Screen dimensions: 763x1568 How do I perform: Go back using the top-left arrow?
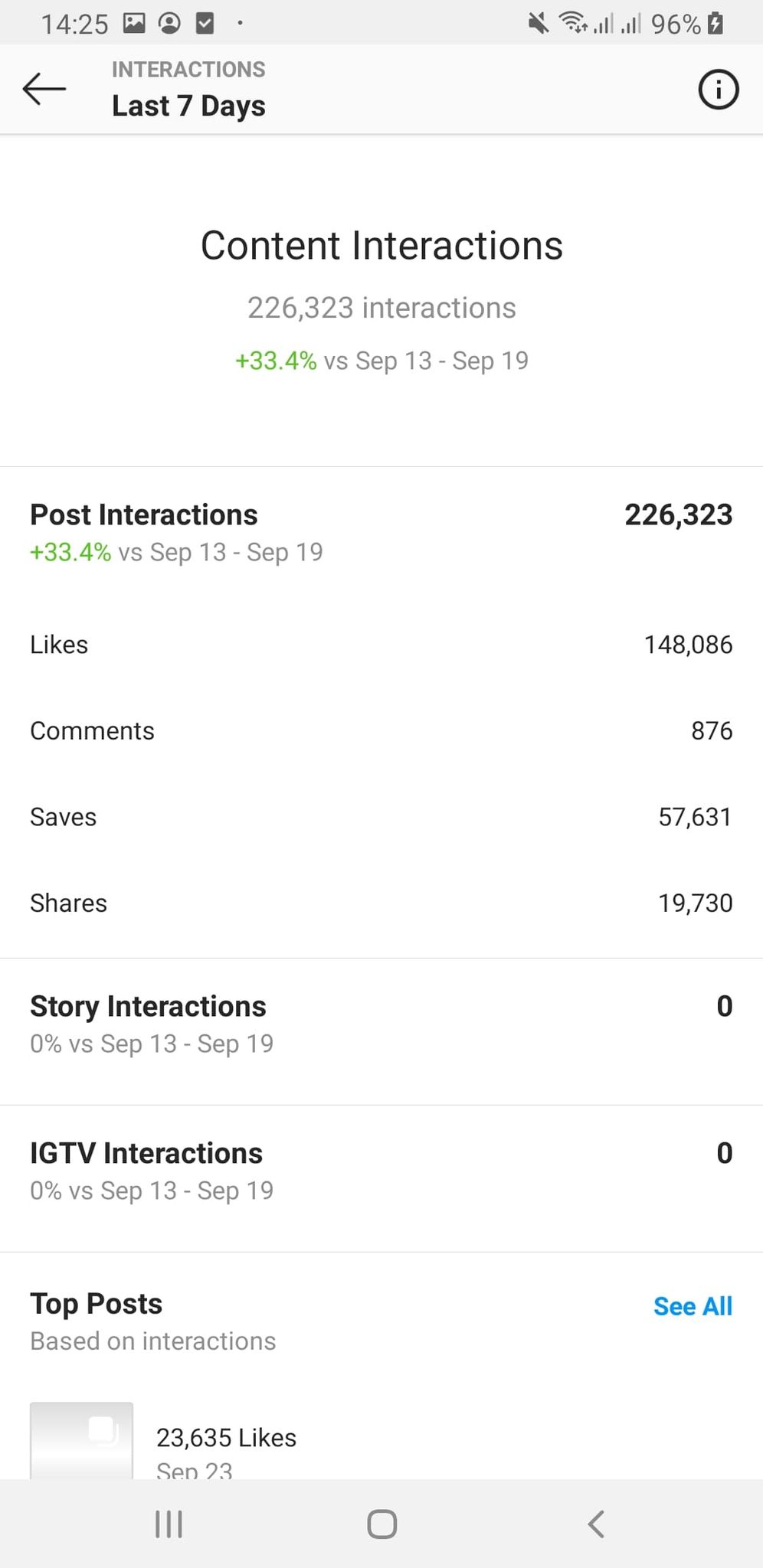tap(44, 89)
